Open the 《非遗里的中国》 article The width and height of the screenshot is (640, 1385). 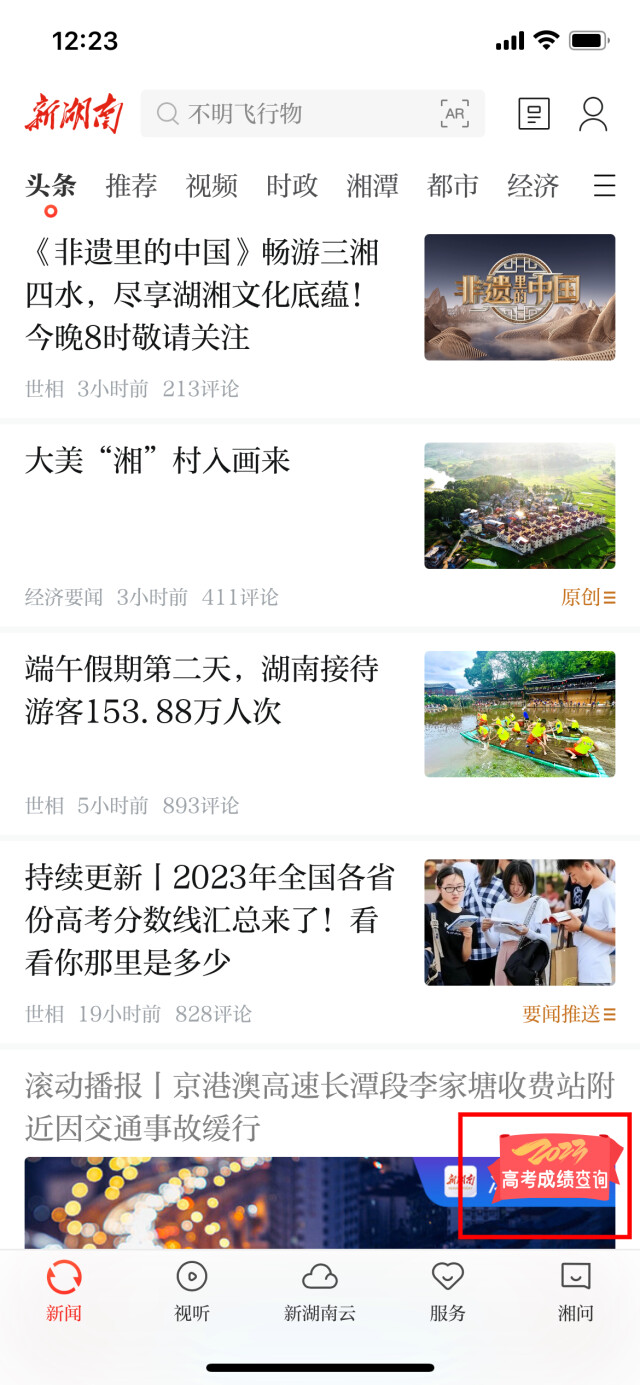click(202, 294)
